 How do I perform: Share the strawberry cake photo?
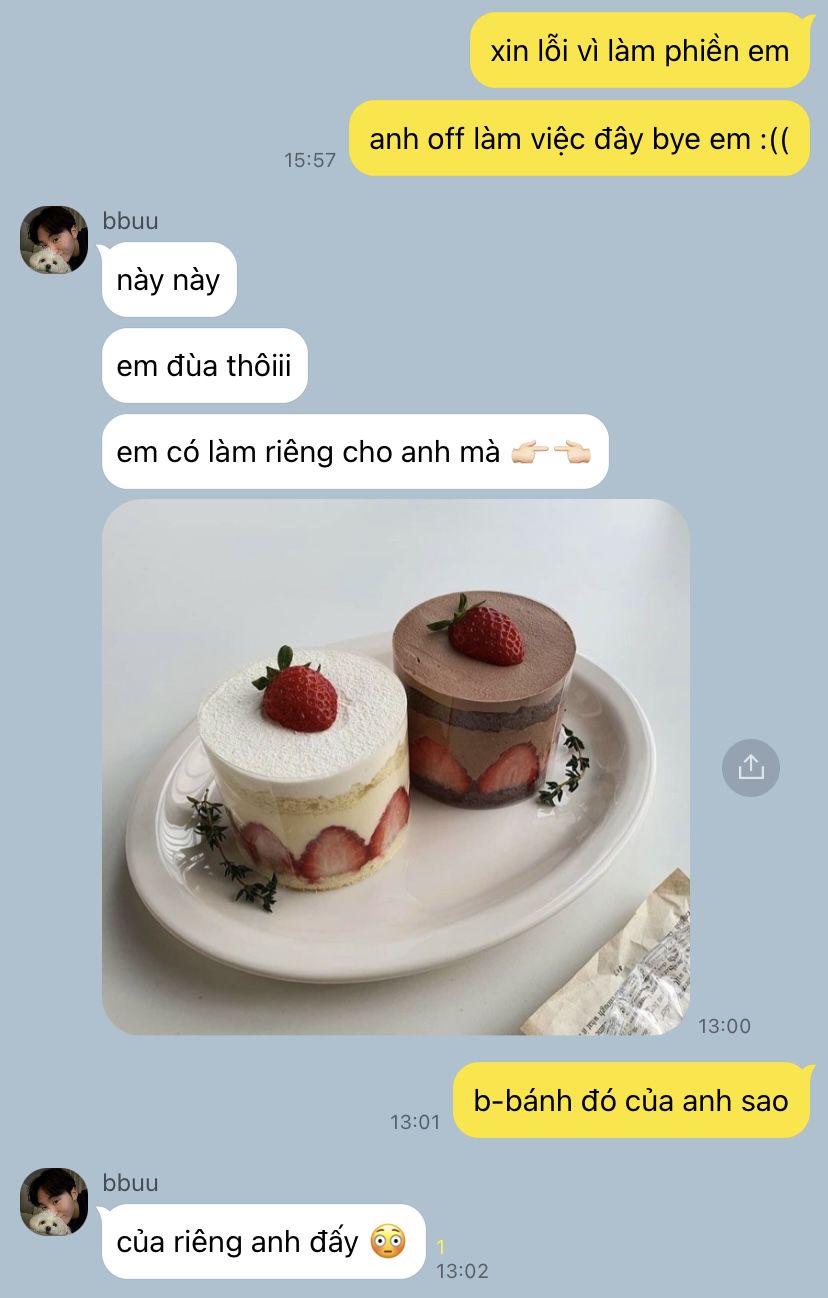[750, 767]
